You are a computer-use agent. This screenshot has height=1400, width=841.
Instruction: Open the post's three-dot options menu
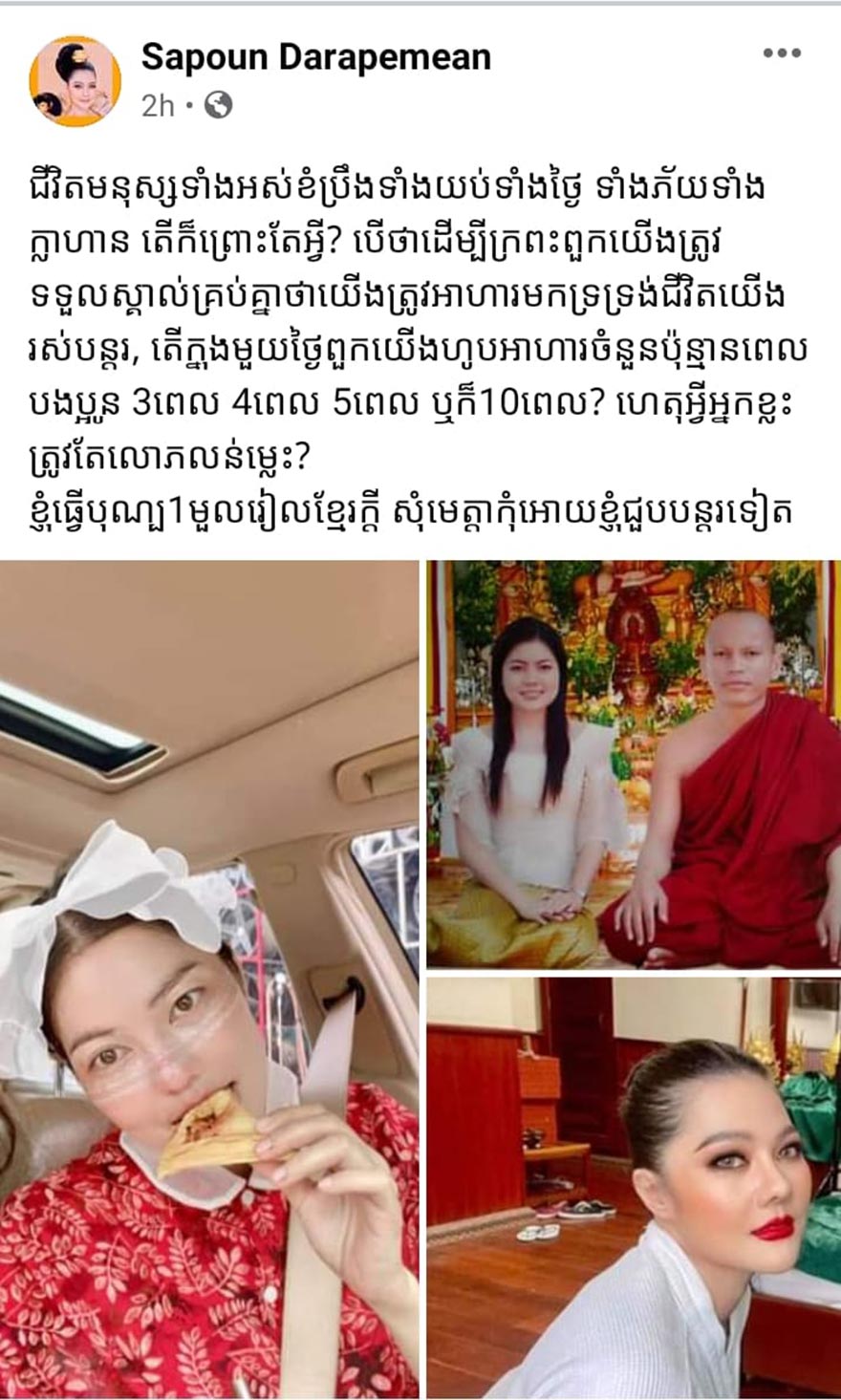click(781, 54)
